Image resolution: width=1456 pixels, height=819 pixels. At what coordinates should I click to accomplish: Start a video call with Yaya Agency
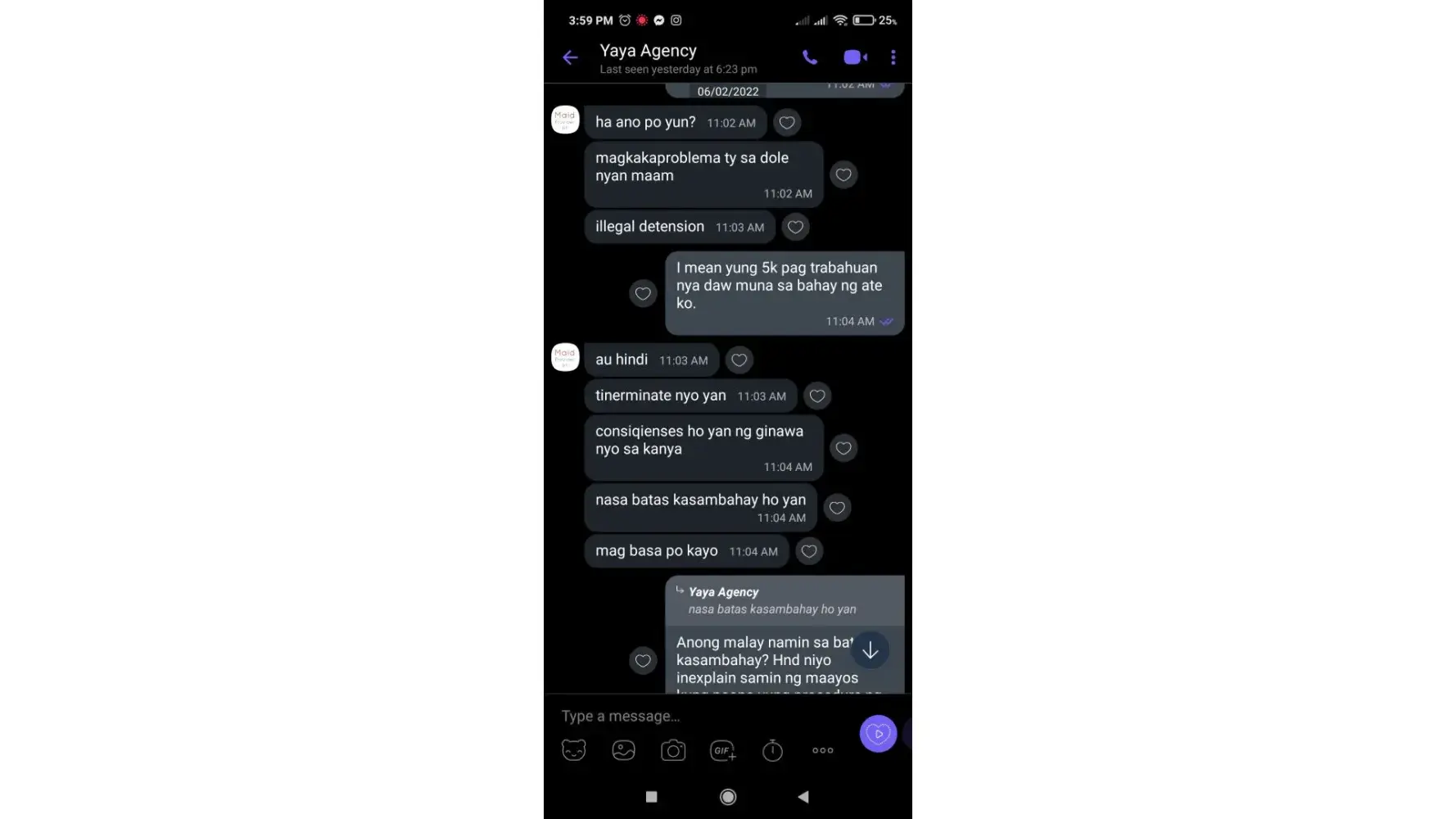(x=854, y=57)
